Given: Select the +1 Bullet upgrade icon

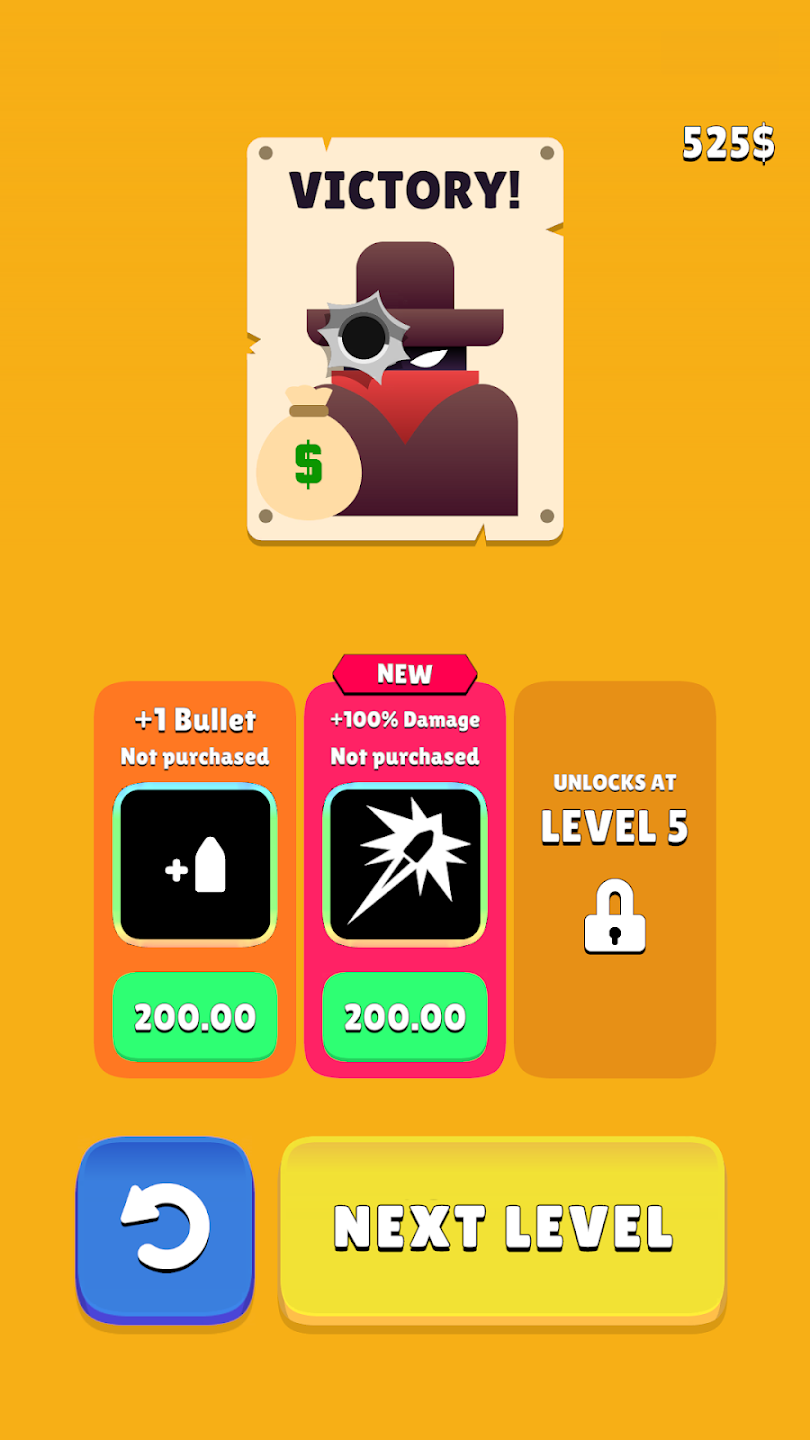Looking at the screenshot, I should tap(195, 865).
